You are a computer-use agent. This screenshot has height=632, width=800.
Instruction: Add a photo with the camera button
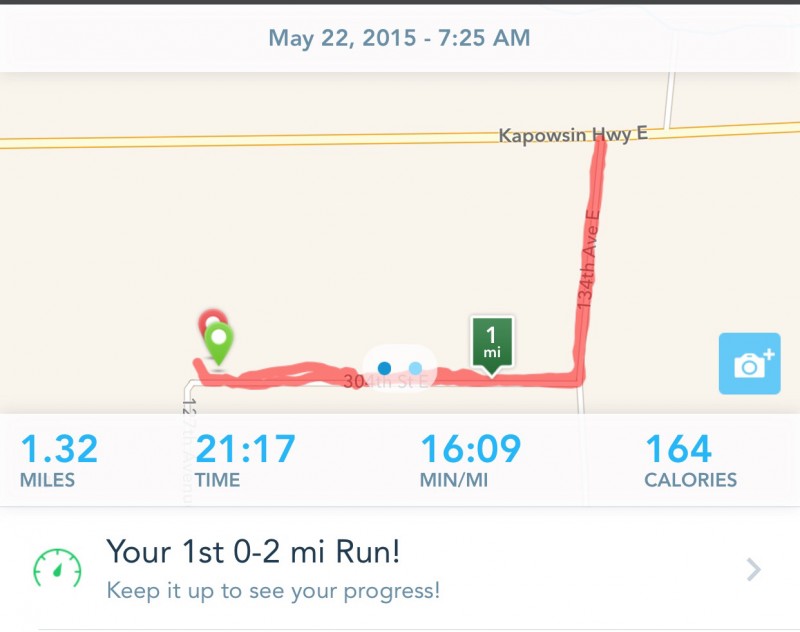click(x=749, y=364)
